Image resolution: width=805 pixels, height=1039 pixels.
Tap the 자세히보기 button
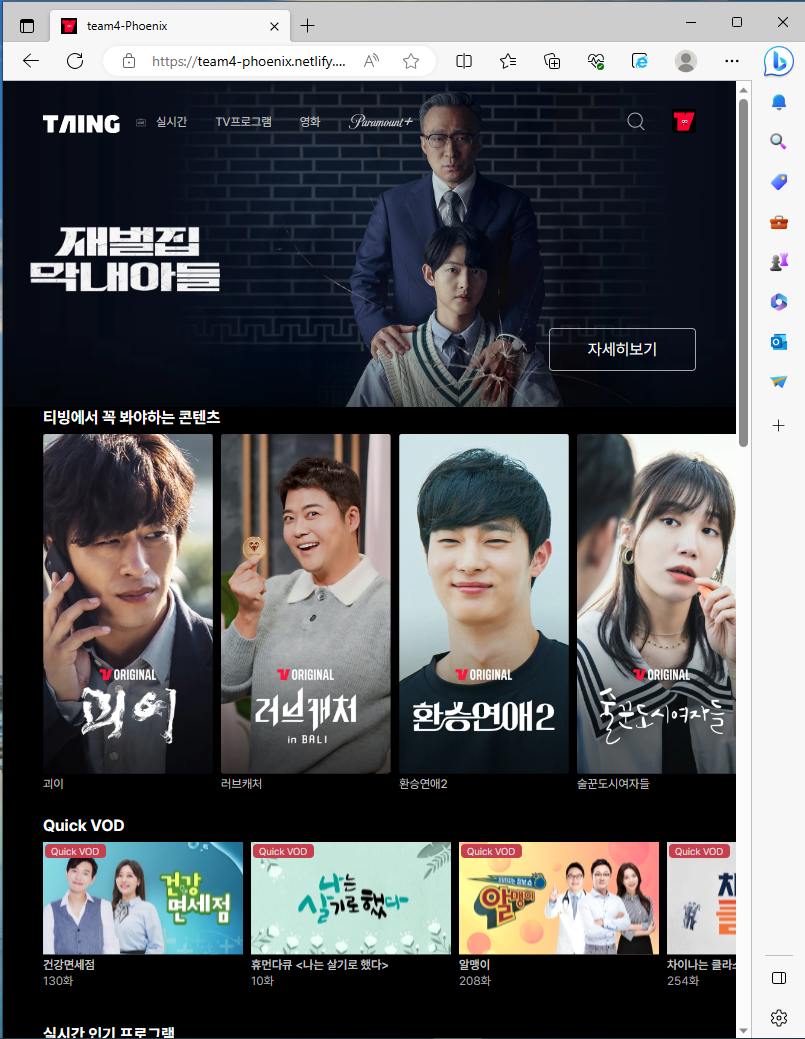pyautogui.click(x=622, y=349)
